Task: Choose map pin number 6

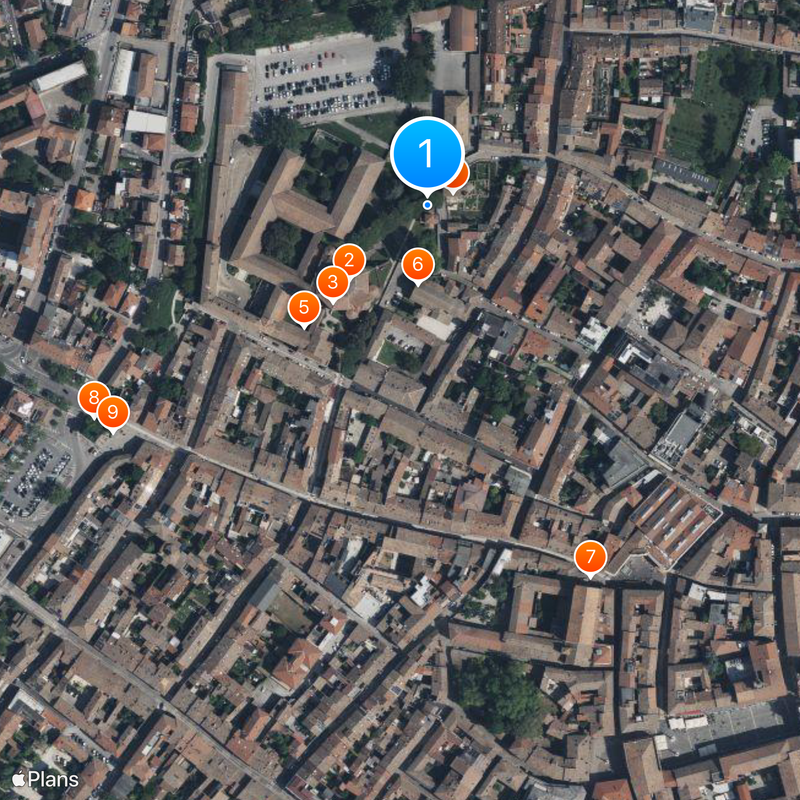Action: [418, 264]
